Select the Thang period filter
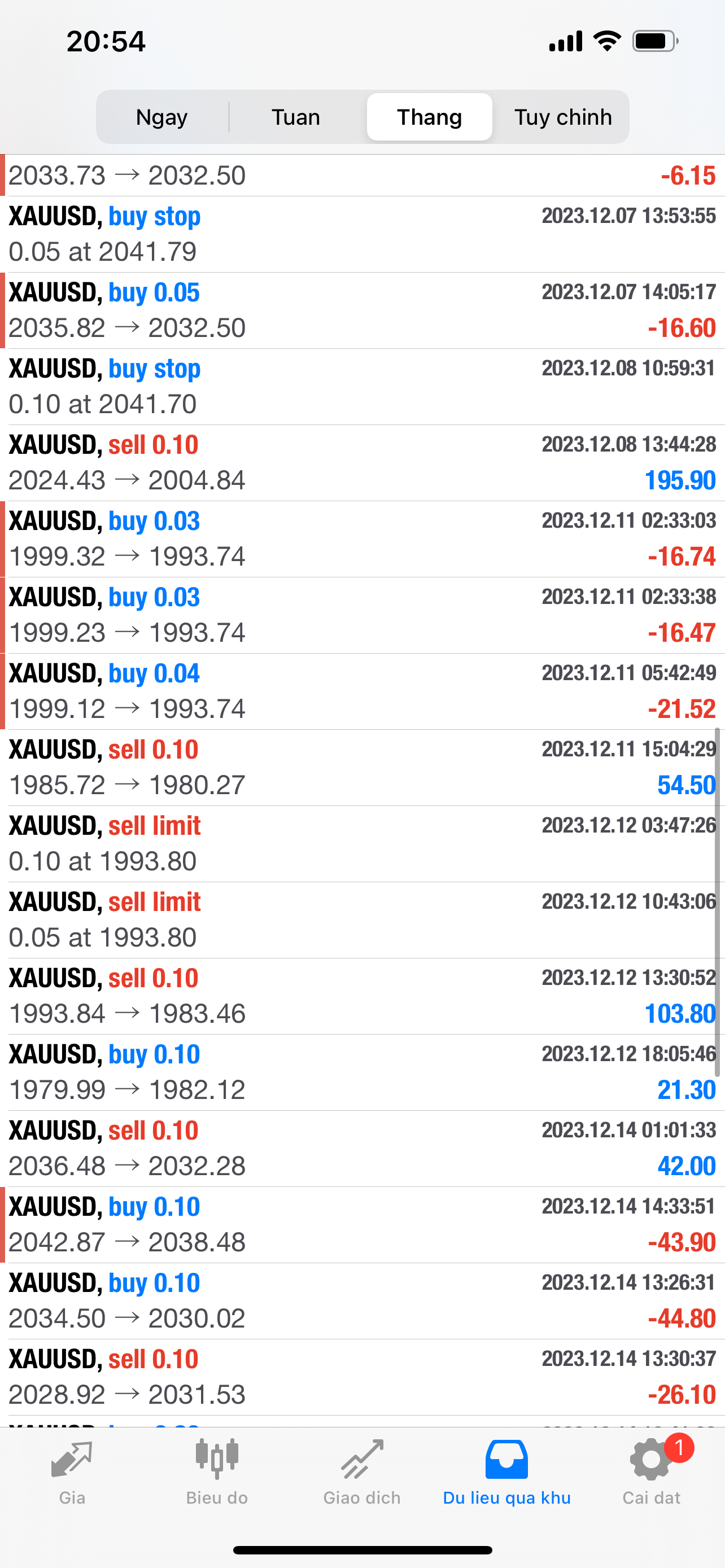The image size is (725, 1568). coord(430,117)
